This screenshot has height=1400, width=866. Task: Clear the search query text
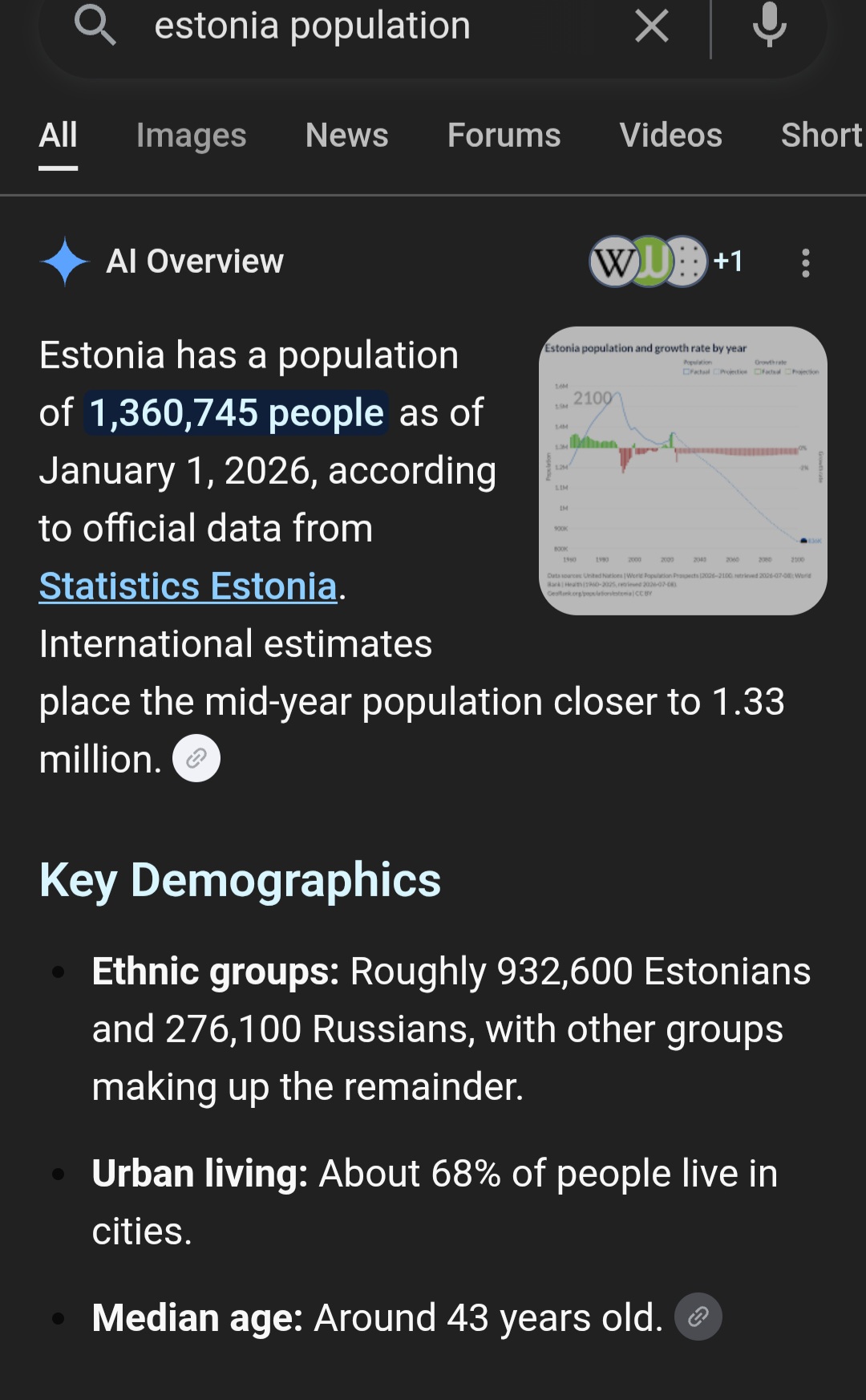[x=651, y=26]
